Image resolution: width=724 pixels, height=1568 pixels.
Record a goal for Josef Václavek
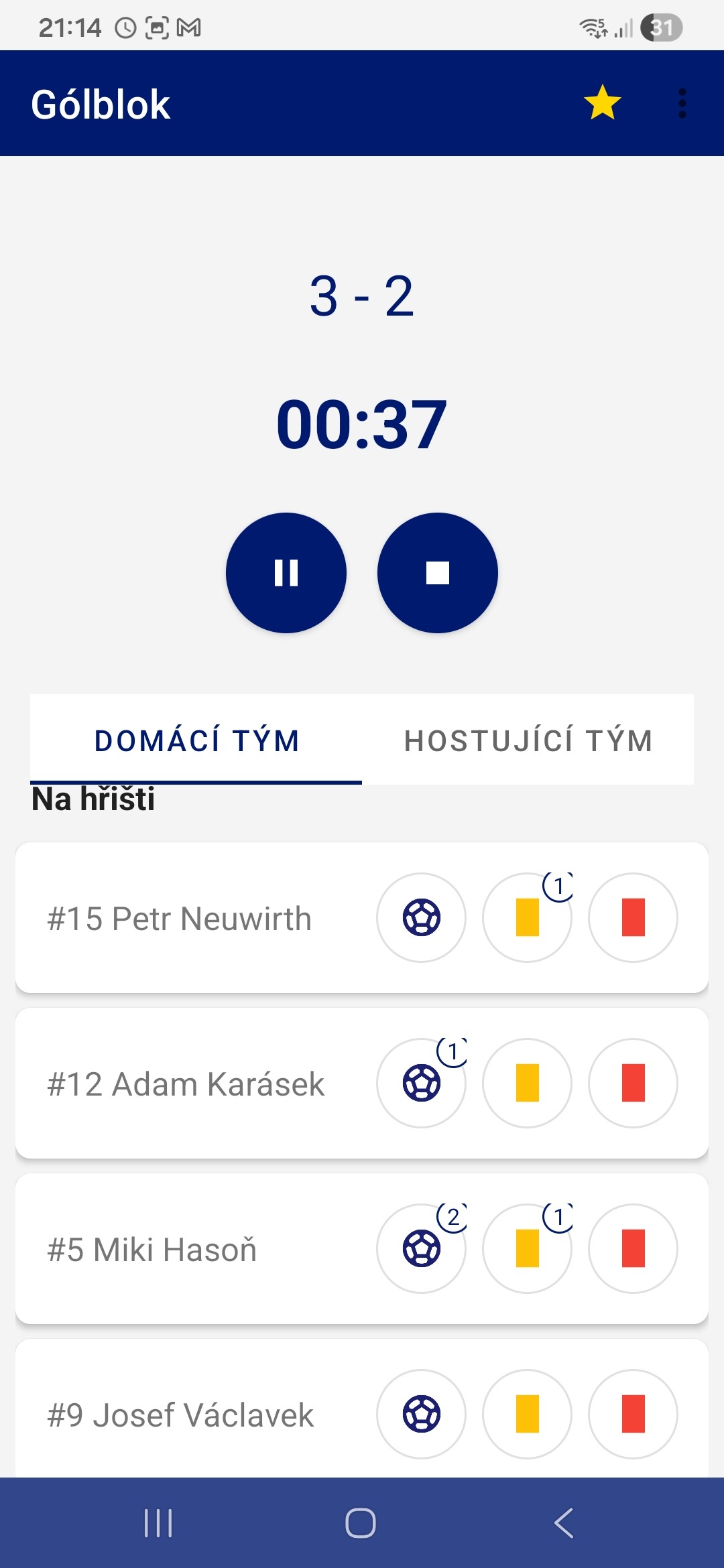tap(421, 1414)
